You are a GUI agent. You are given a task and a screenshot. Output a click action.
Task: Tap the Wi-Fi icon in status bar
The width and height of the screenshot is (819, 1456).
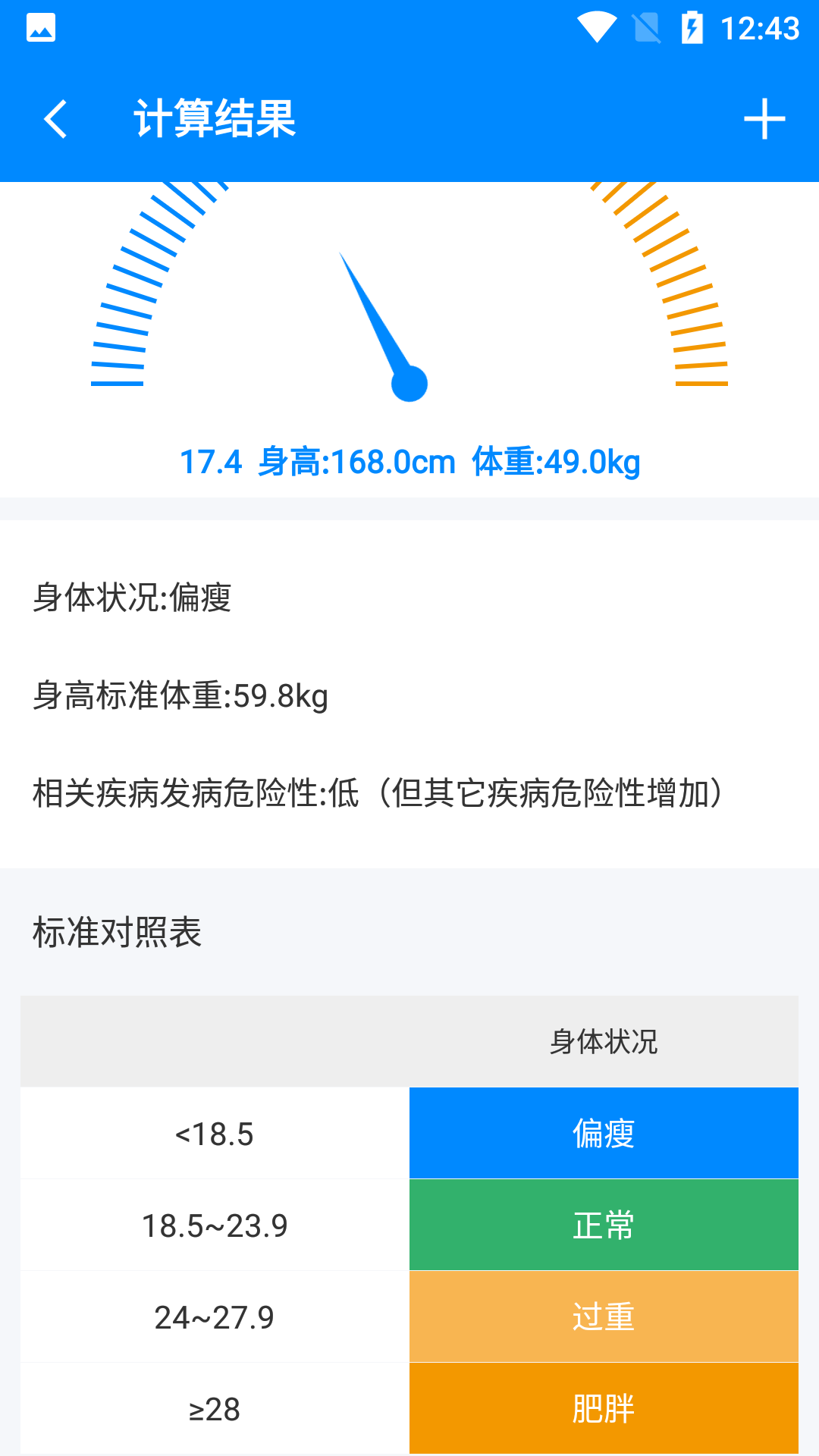[x=598, y=28]
